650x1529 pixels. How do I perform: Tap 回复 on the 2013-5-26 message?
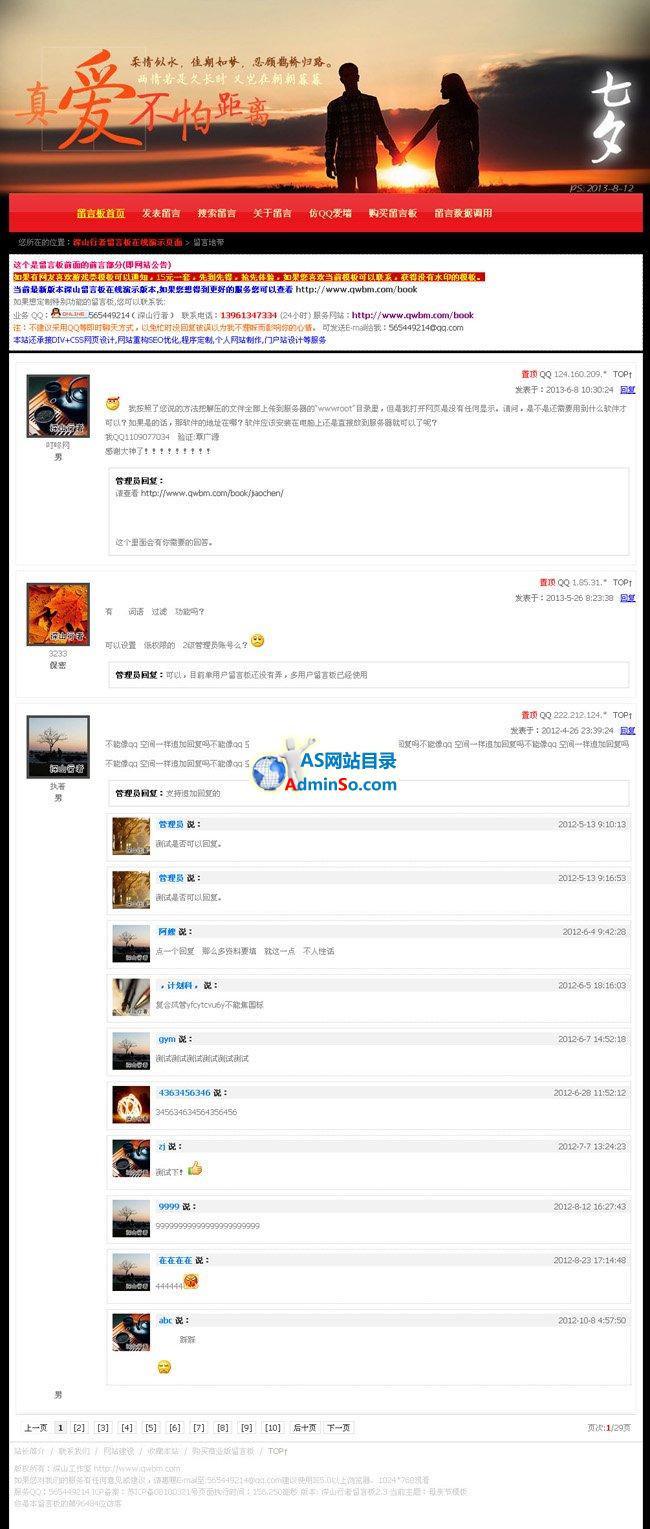point(627,598)
